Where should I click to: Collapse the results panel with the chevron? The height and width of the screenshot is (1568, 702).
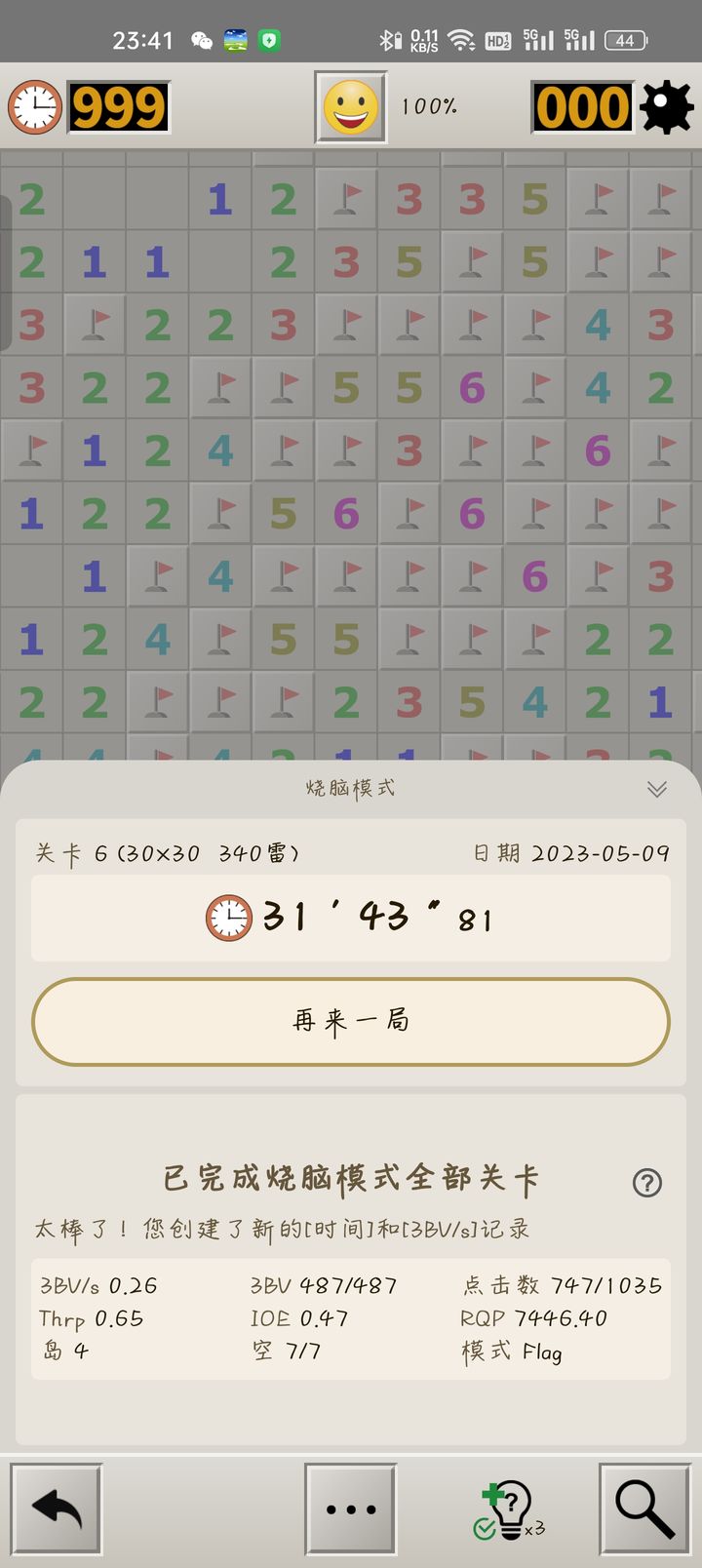[656, 789]
